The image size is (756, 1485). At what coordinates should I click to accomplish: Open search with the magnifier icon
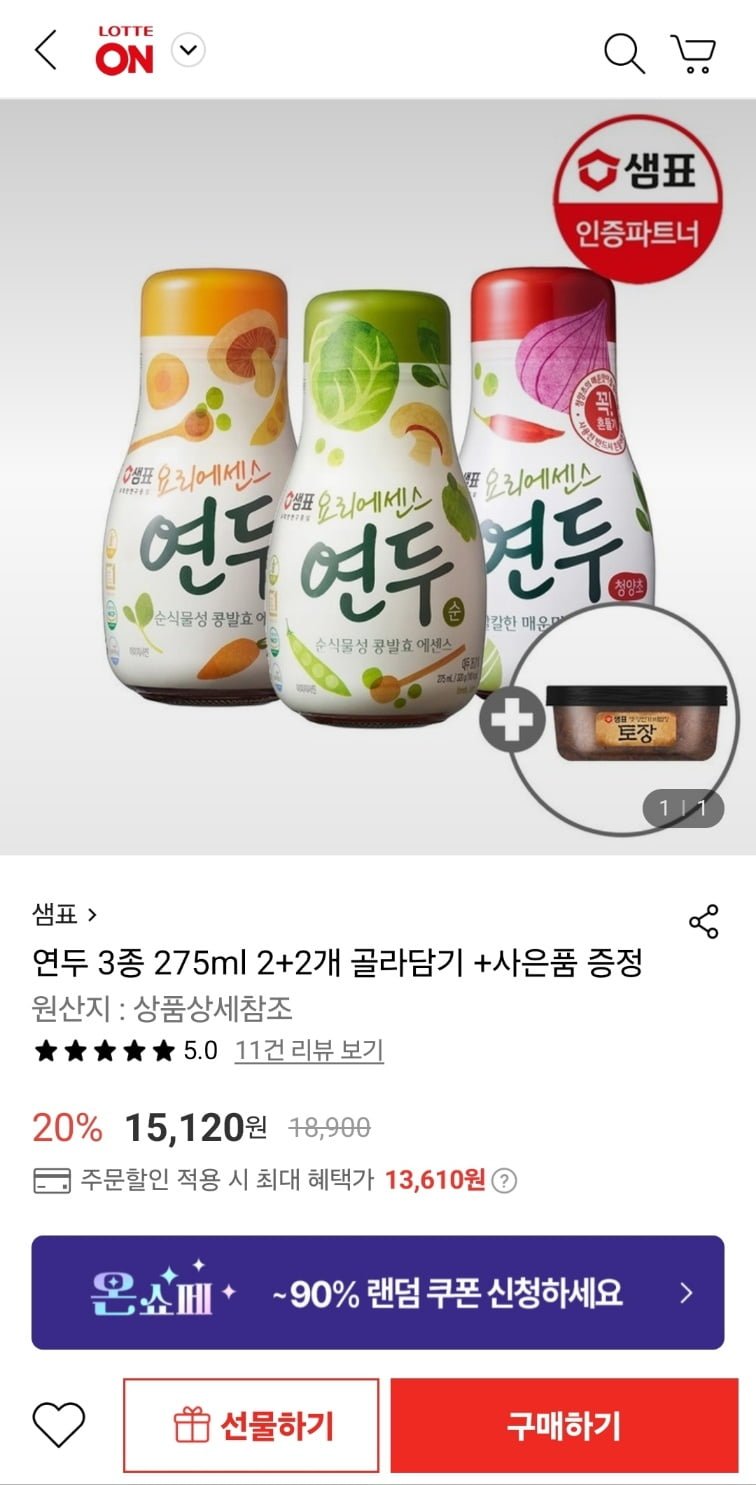625,52
